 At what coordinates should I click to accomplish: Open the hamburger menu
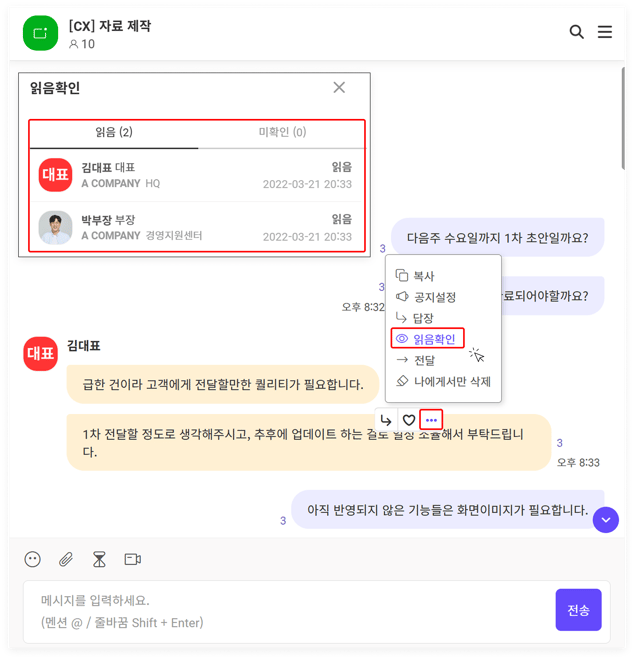tap(605, 32)
